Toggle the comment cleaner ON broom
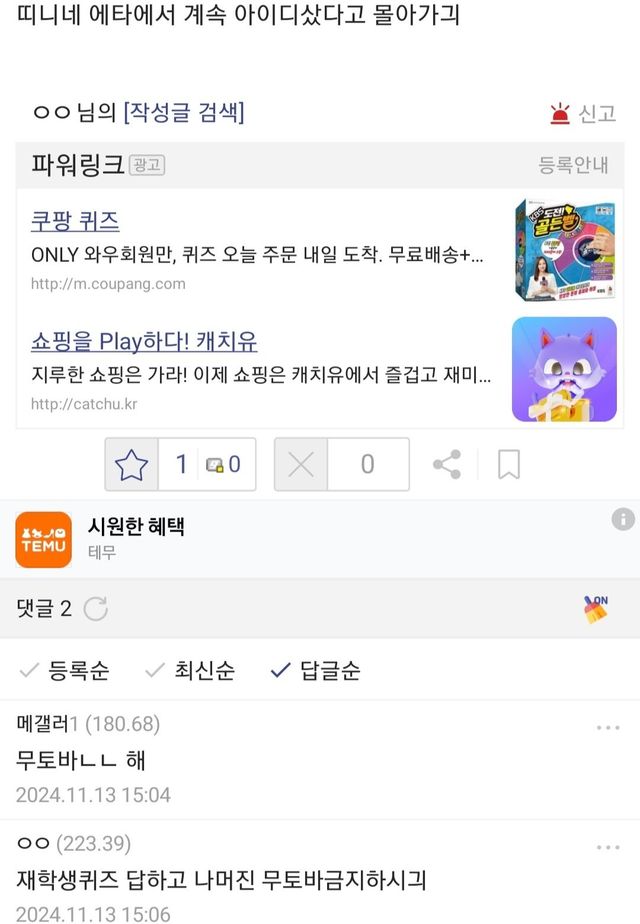 (596, 608)
